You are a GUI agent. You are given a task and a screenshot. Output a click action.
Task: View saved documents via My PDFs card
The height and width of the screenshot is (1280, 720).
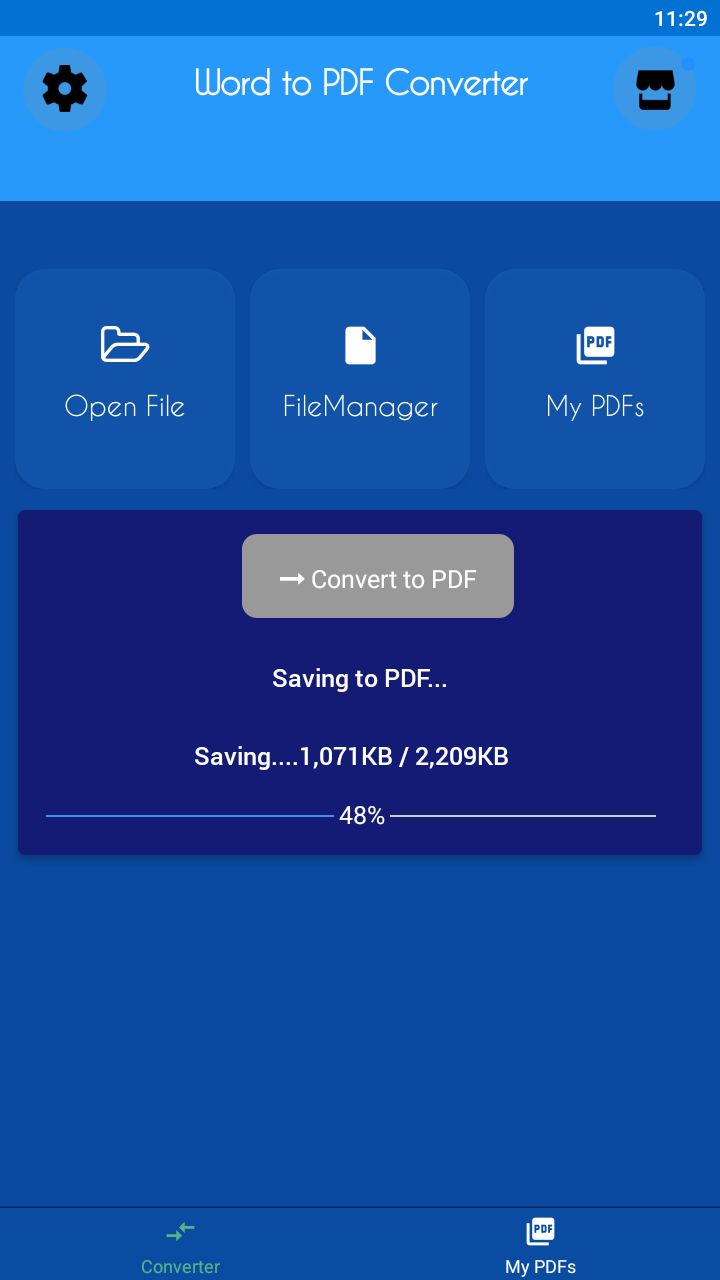pos(594,379)
